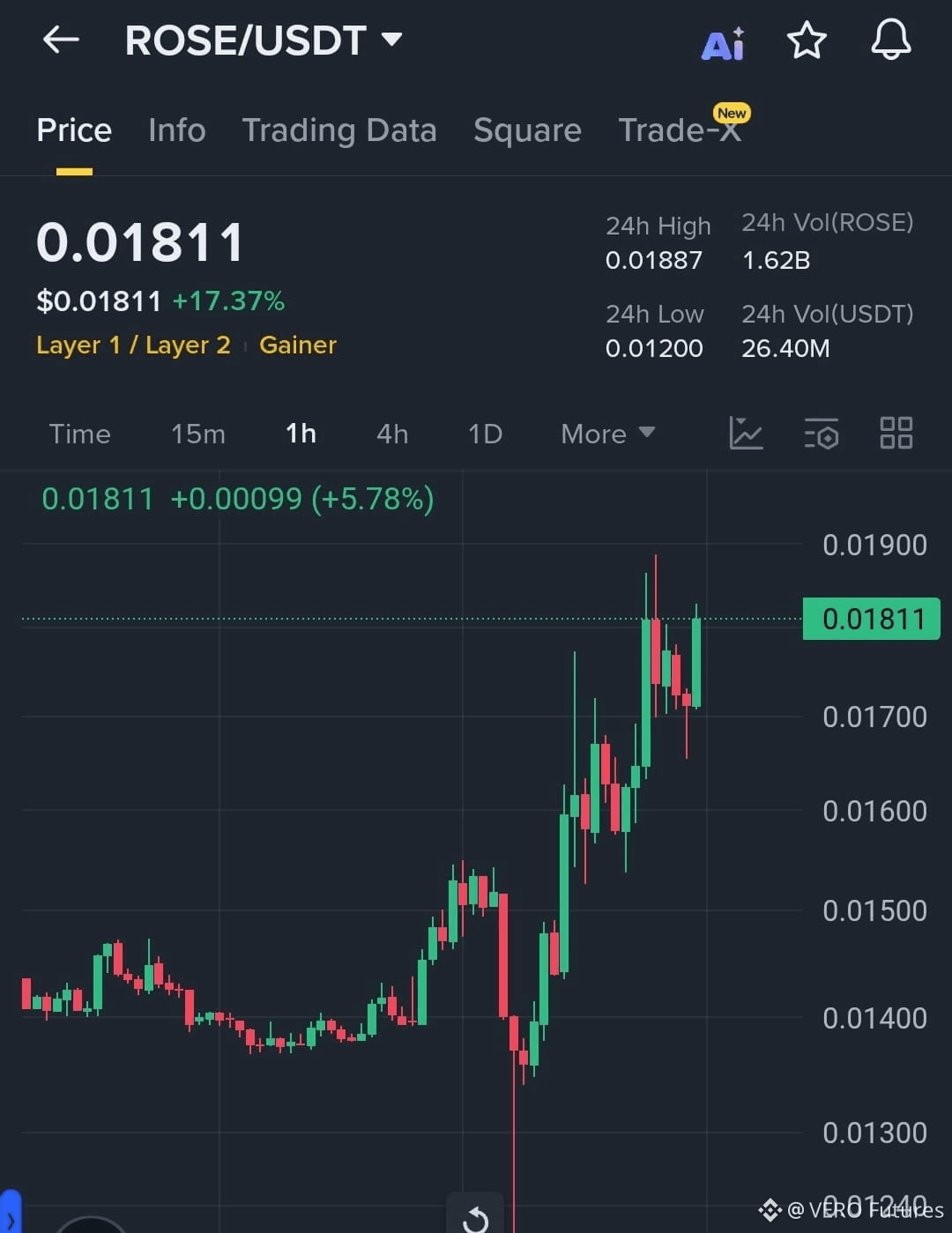Expand the More timeframes dropdown
Screen dimensions: 952x1233
coord(606,433)
